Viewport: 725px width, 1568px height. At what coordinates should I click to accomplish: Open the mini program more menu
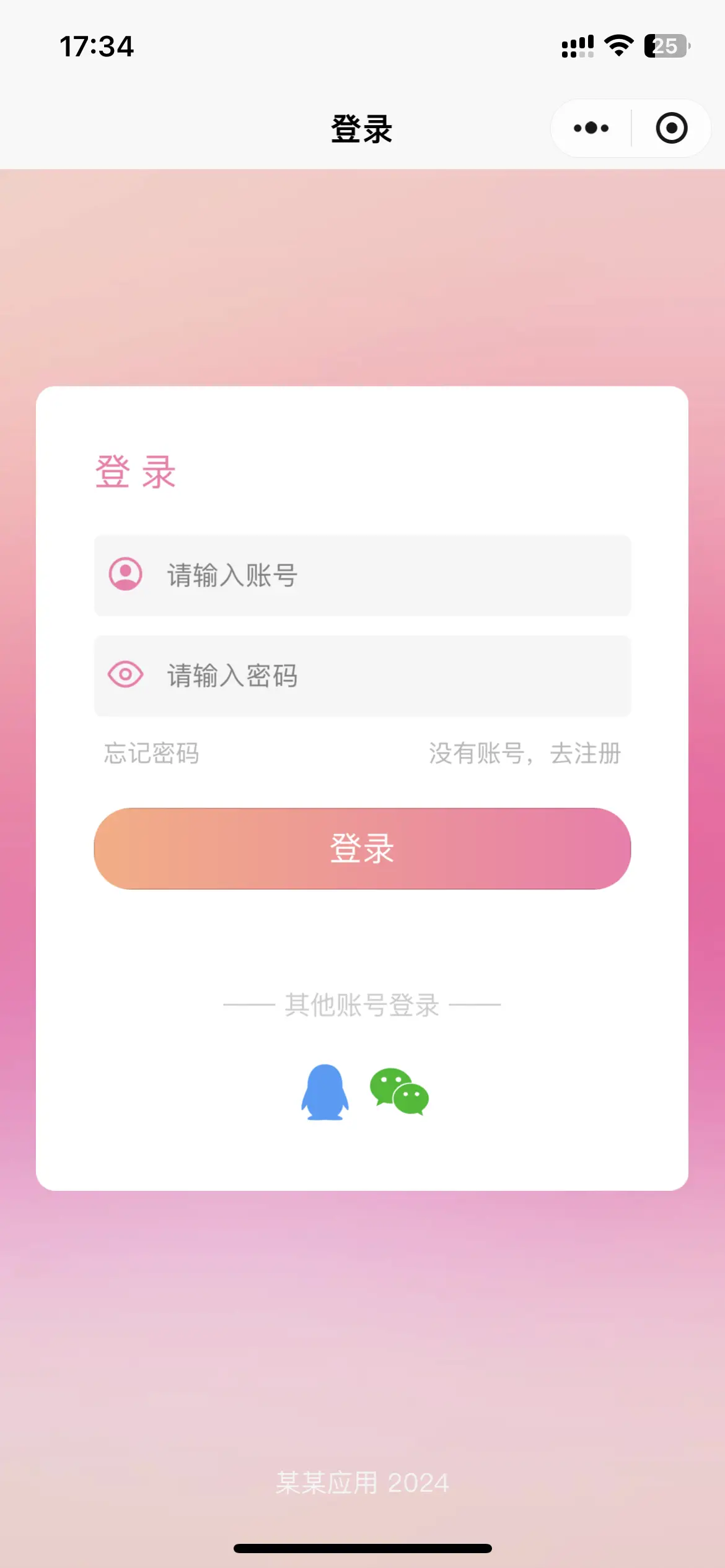click(x=591, y=128)
